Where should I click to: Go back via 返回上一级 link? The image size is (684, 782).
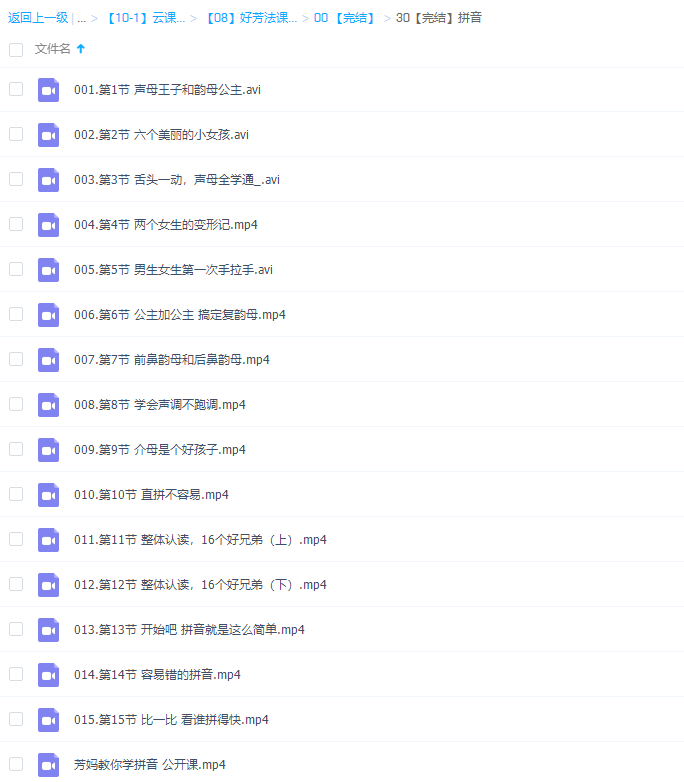[38, 18]
